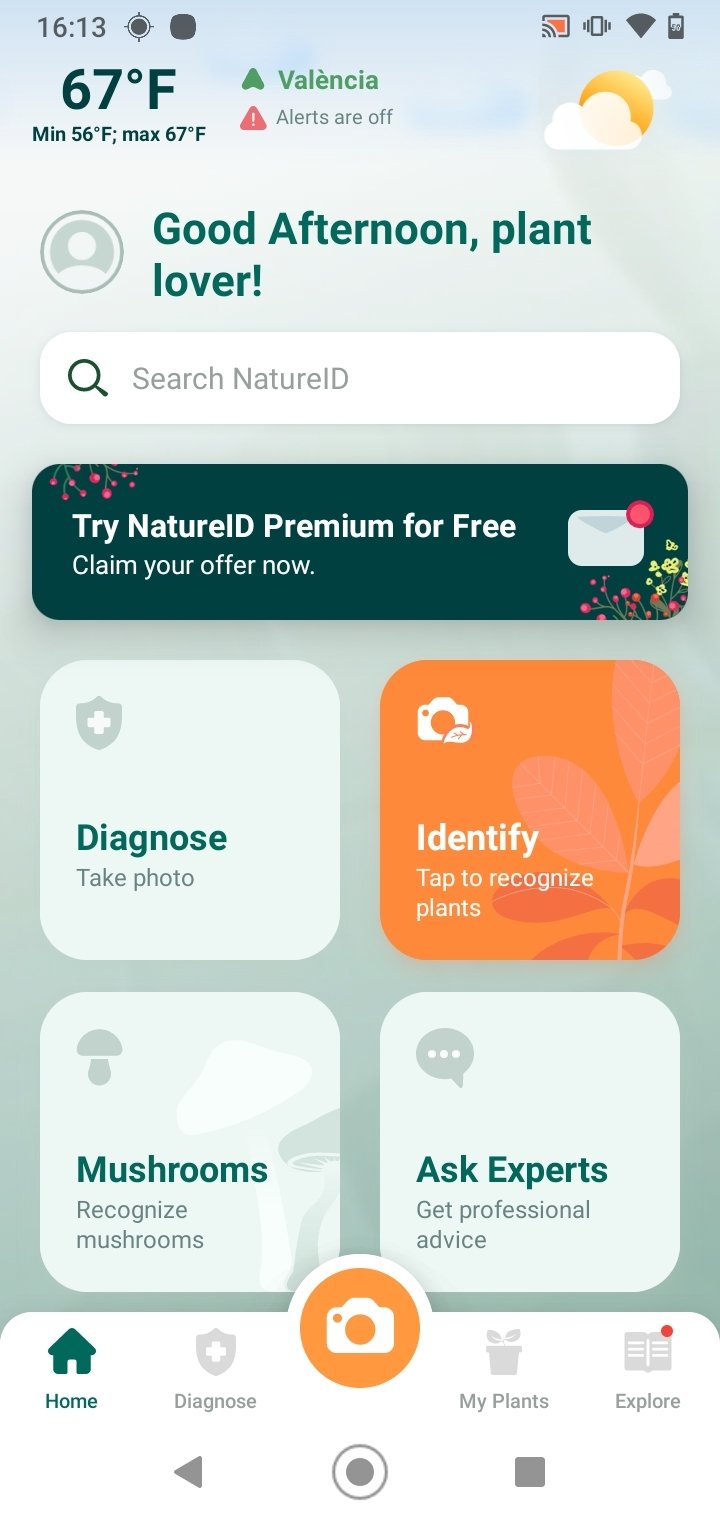Open the profile avatar icon
Viewport: 720px width, 1520px height.
click(x=82, y=252)
